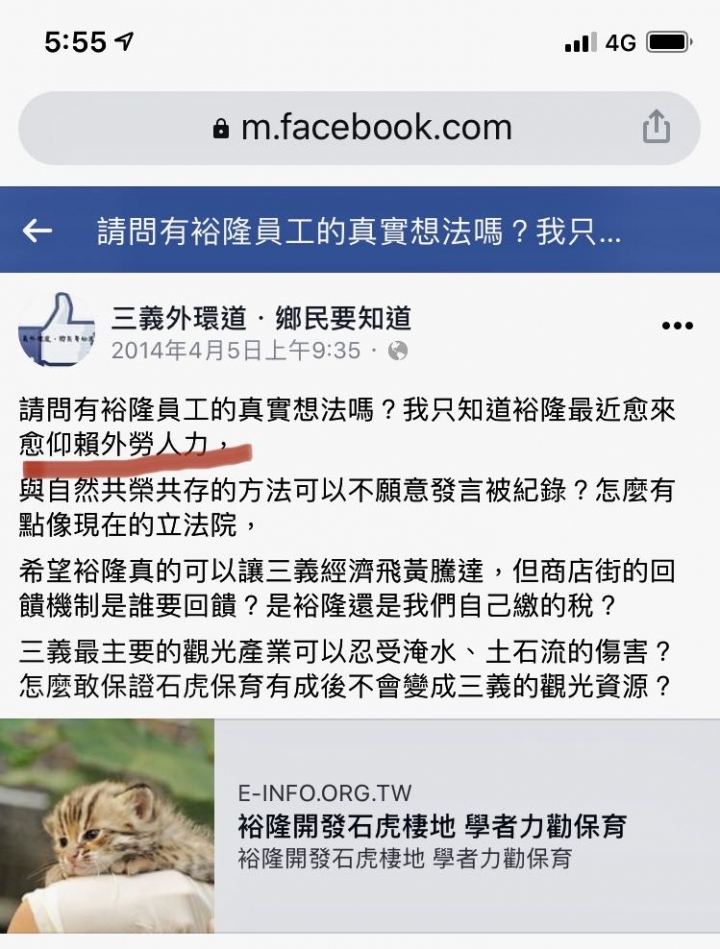Tap the m.facebook.com address bar

click(362, 128)
